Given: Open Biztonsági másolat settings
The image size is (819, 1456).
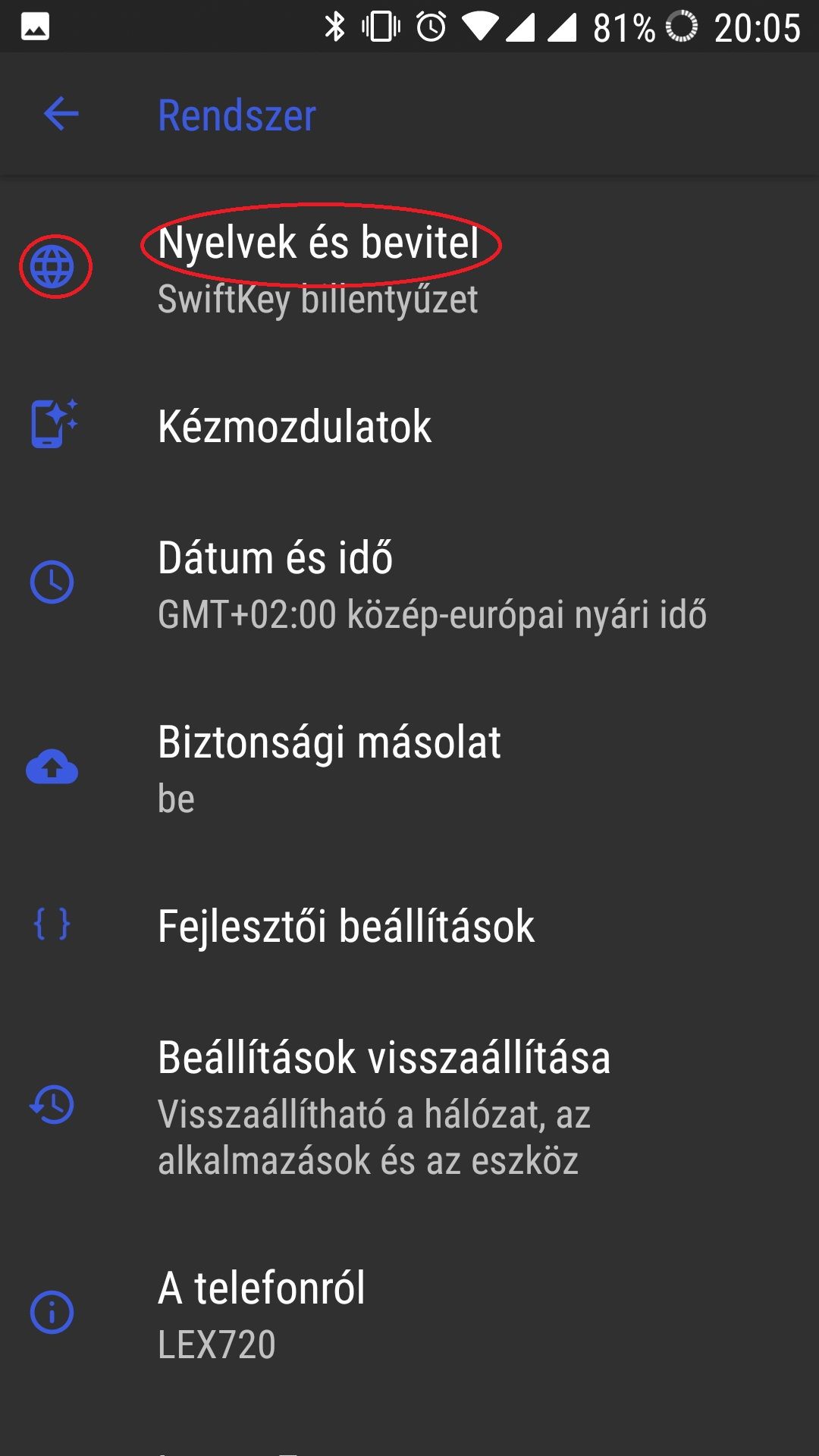Looking at the screenshot, I should pyautogui.click(x=409, y=768).
